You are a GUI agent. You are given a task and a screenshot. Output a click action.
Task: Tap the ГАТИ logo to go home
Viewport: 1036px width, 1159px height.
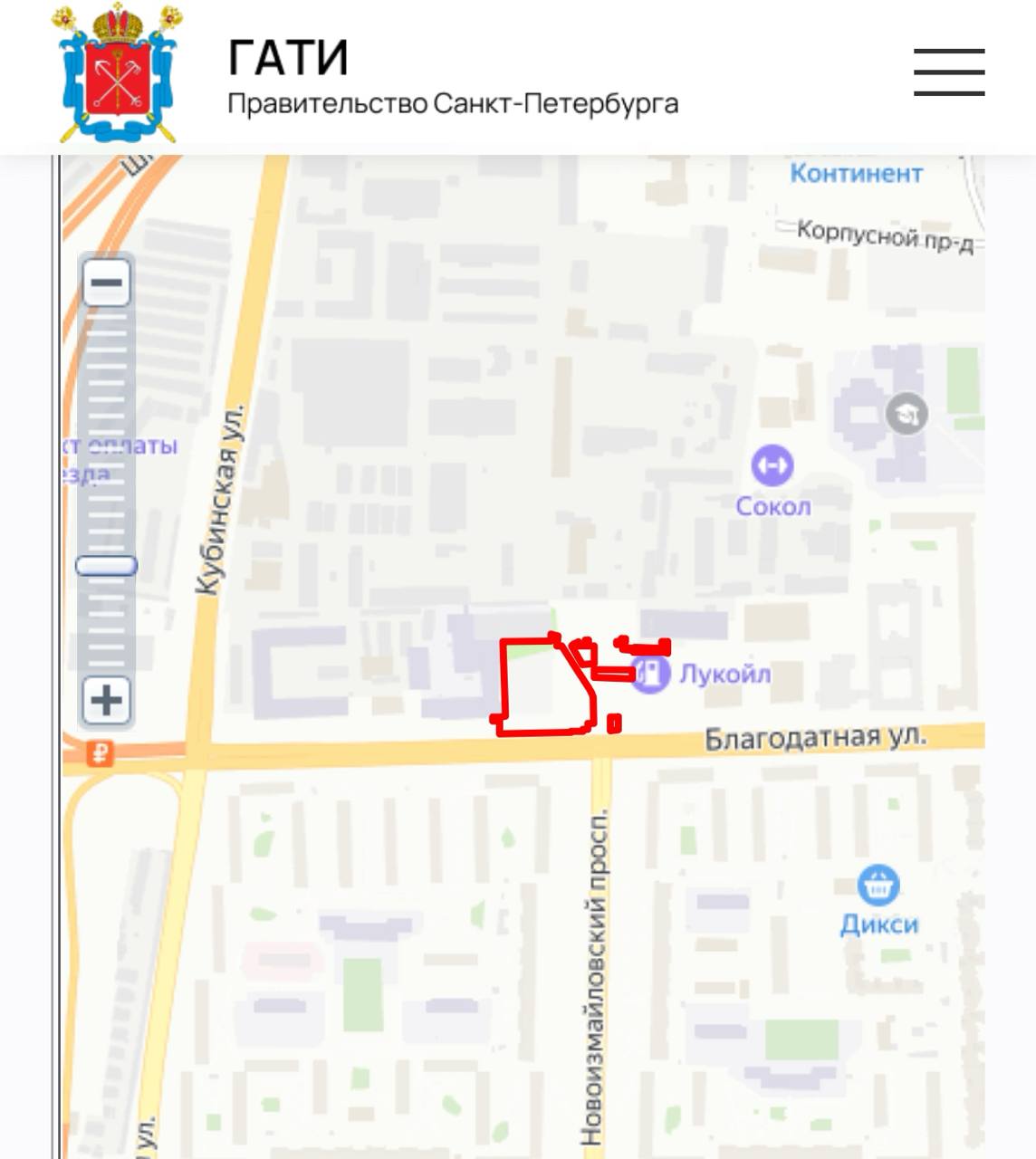coord(118,74)
